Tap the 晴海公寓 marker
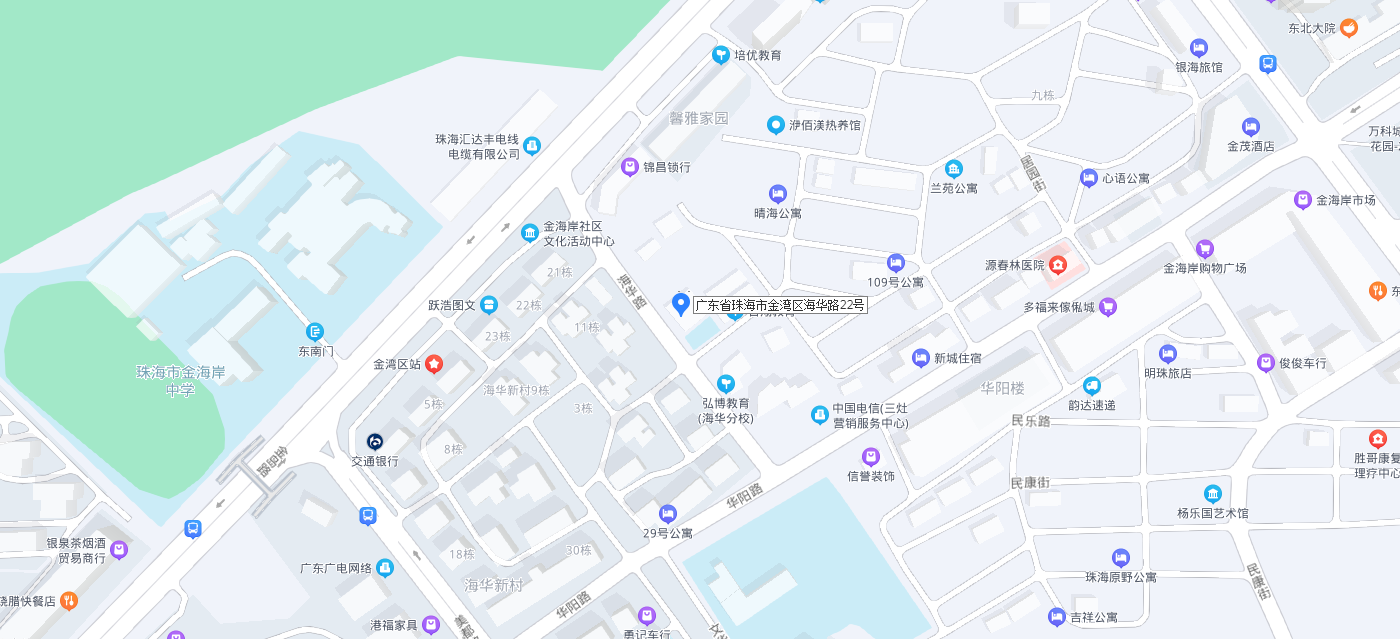1400x639 pixels. [x=778, y=194]
